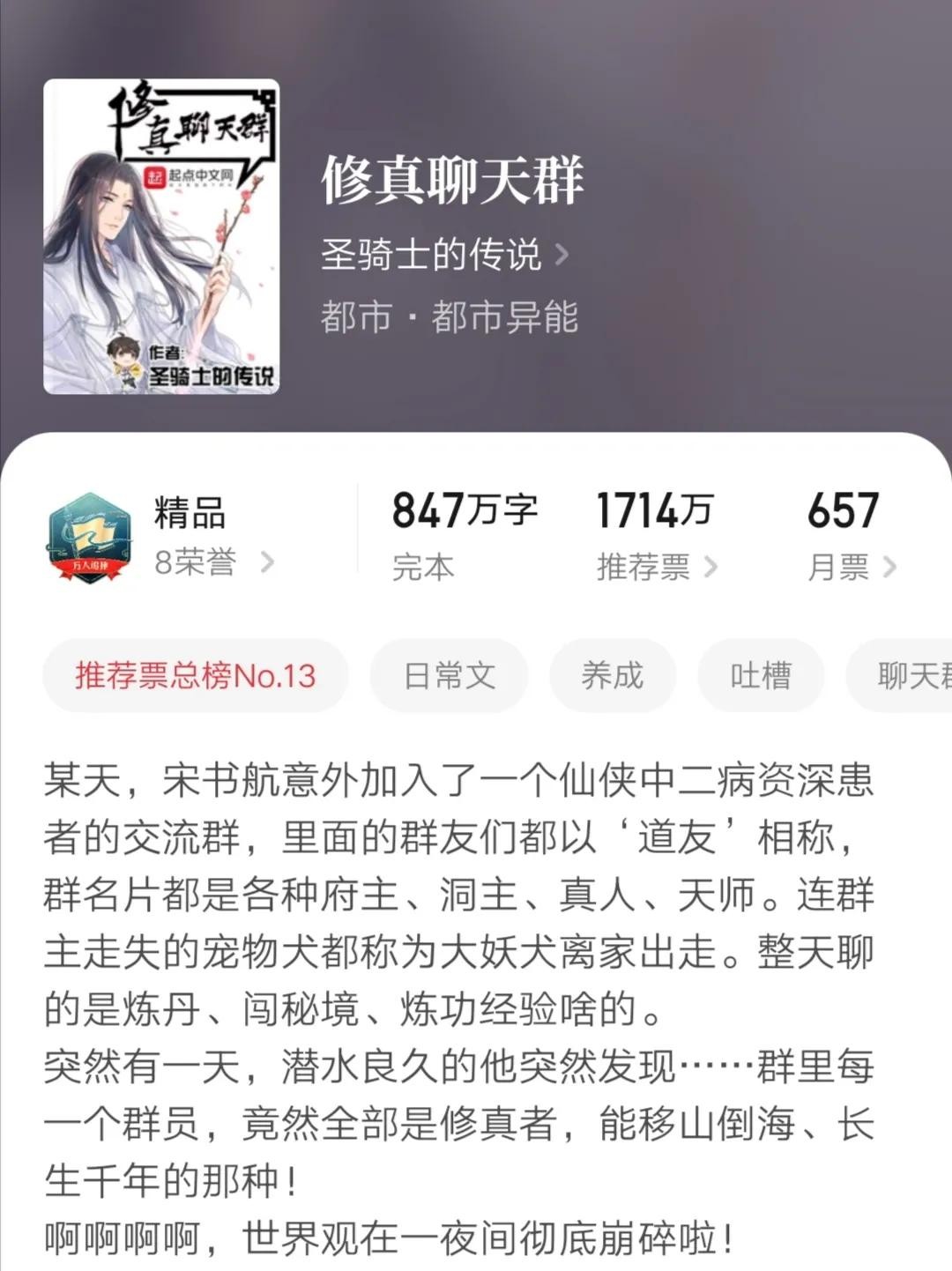This screenshot has height=1271, width=952.
Task: View the 8荣誉 honors list
Action: (x=213, y=561)
